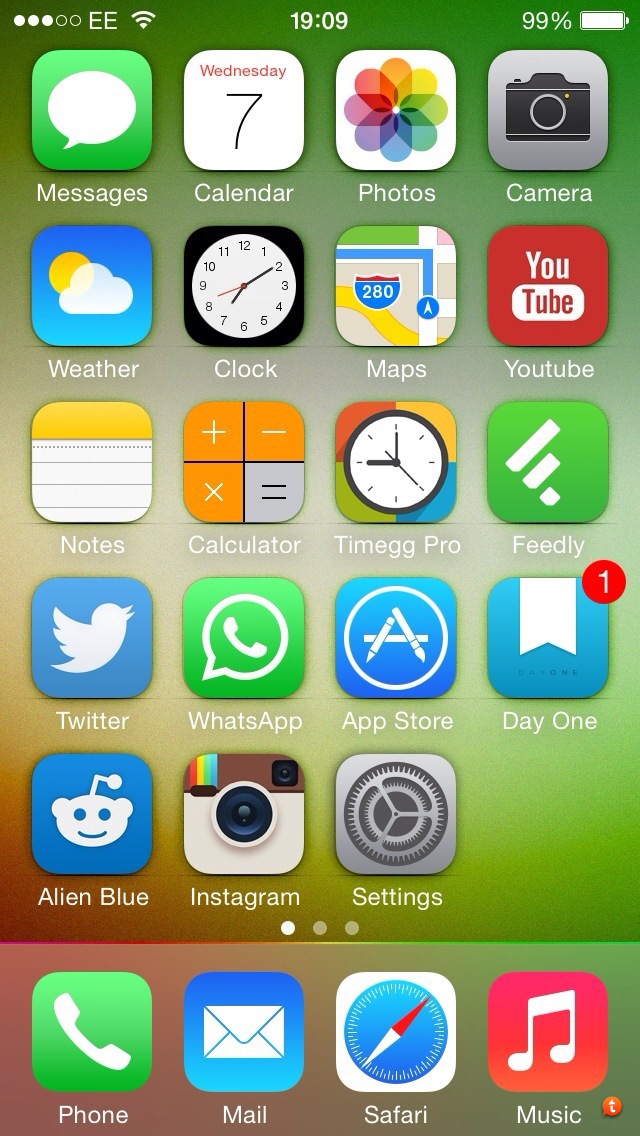
Task: Launch the Calculator
Action: tap(244, 462)
